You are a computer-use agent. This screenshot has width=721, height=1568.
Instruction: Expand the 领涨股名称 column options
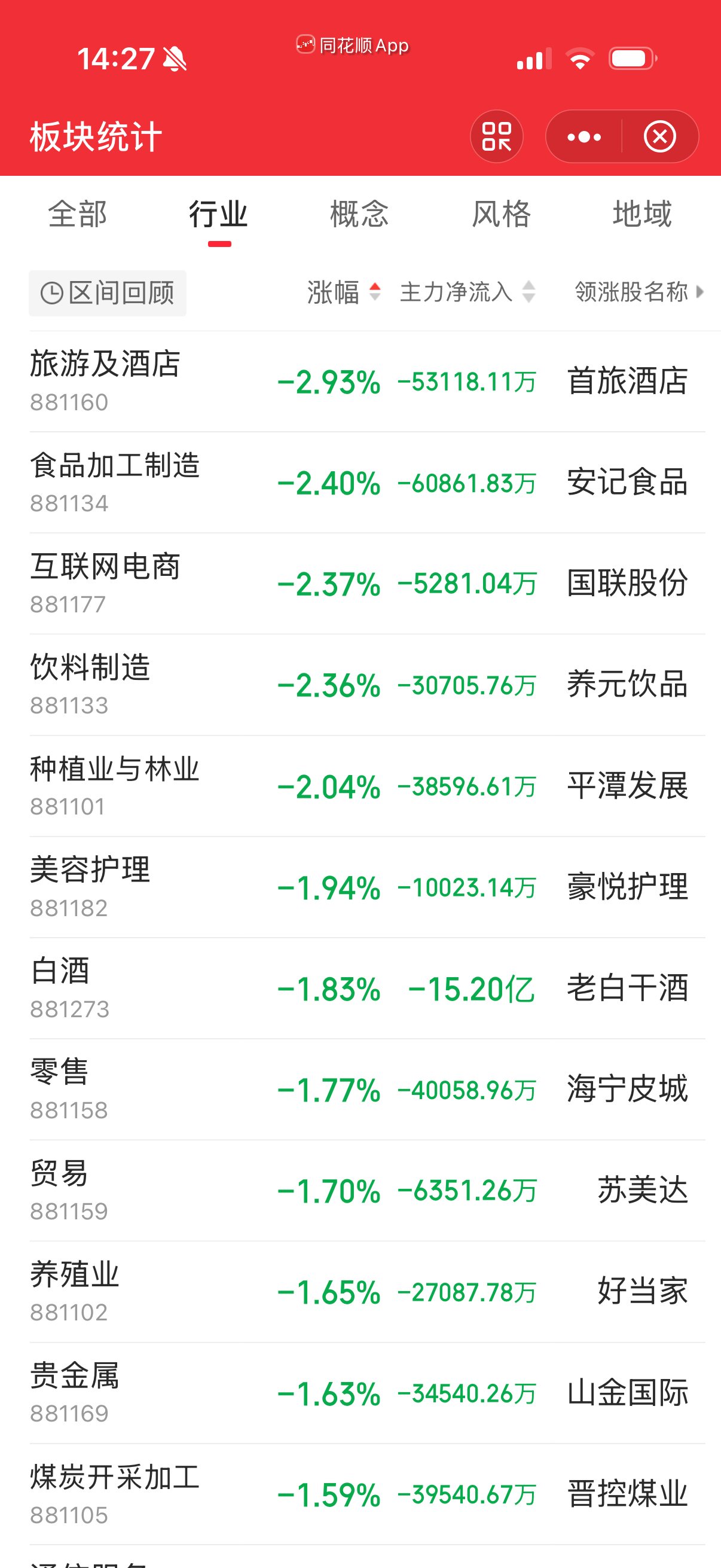click(637, 292)
